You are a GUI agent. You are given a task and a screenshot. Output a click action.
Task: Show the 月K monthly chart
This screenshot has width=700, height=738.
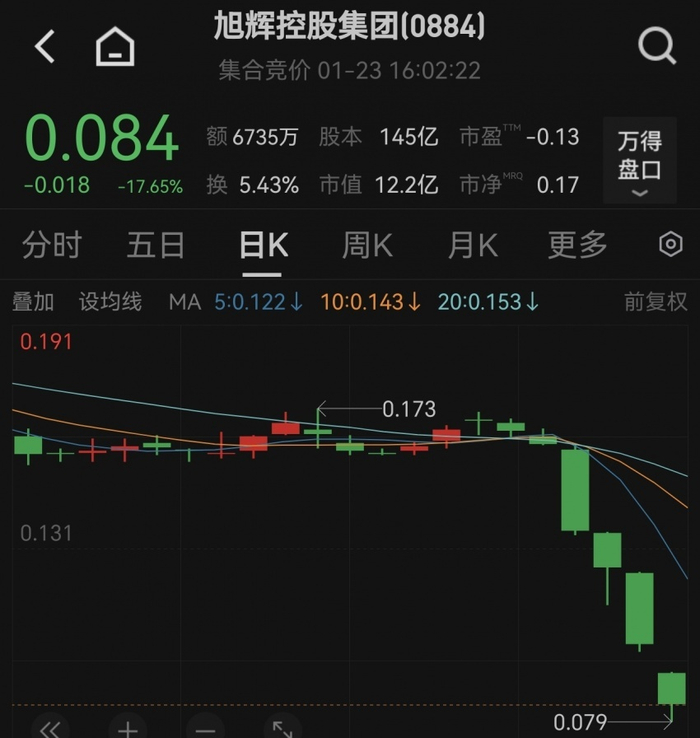tap(472, 244)
